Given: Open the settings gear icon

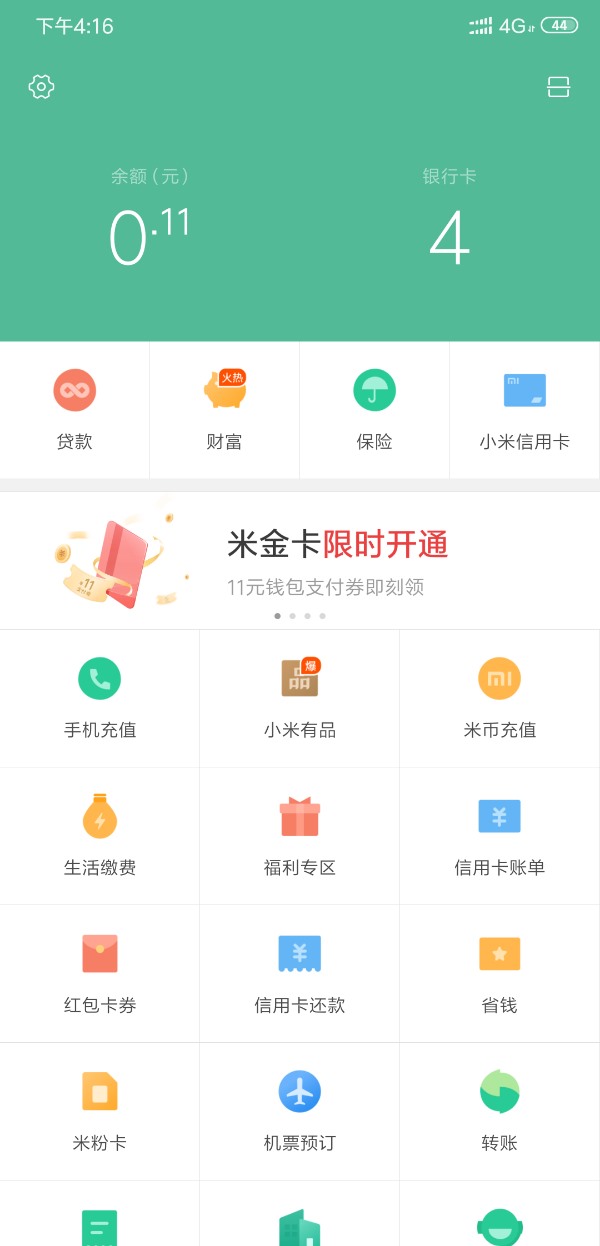Looking at the screenshot, I should coord(41,86).
